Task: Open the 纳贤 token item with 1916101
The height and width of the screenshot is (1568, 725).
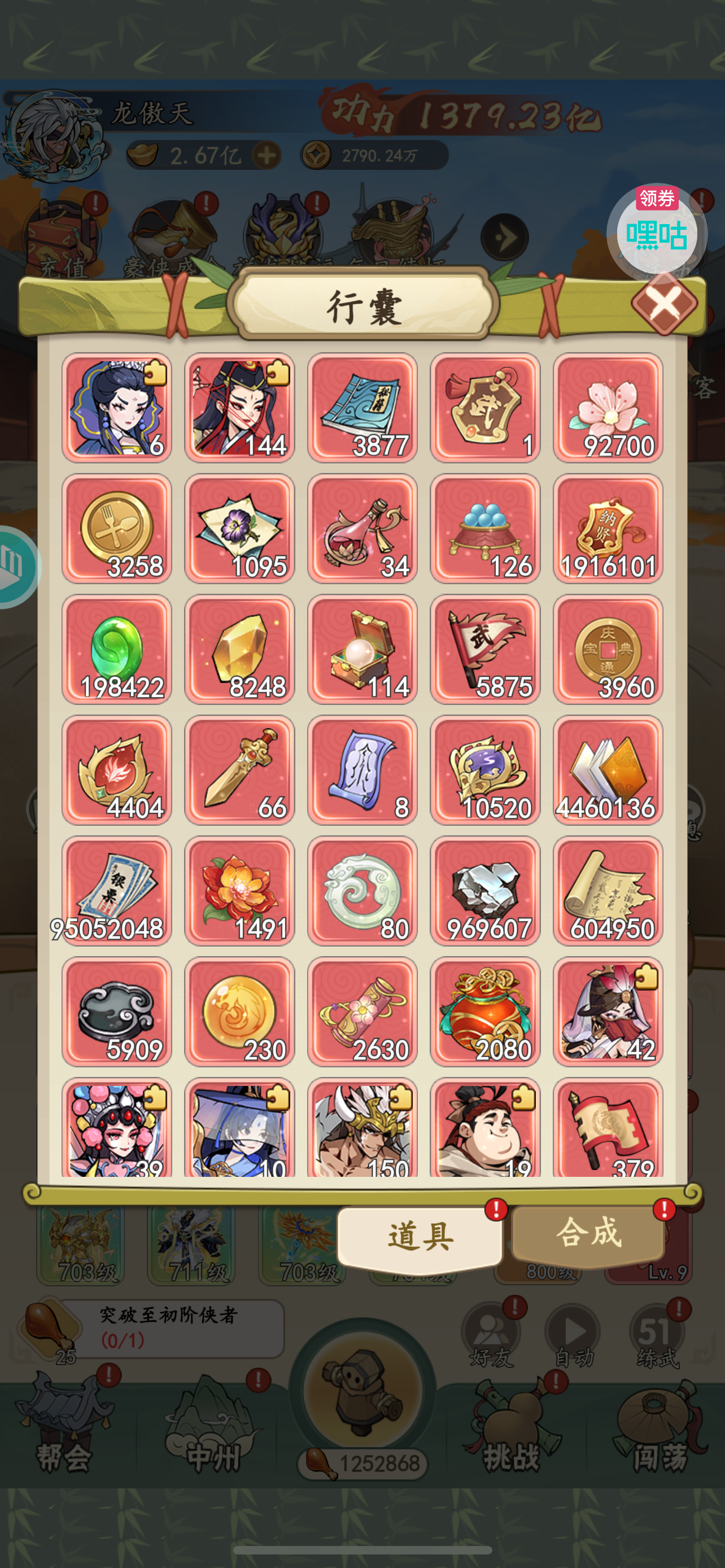Action: point(608,528)
